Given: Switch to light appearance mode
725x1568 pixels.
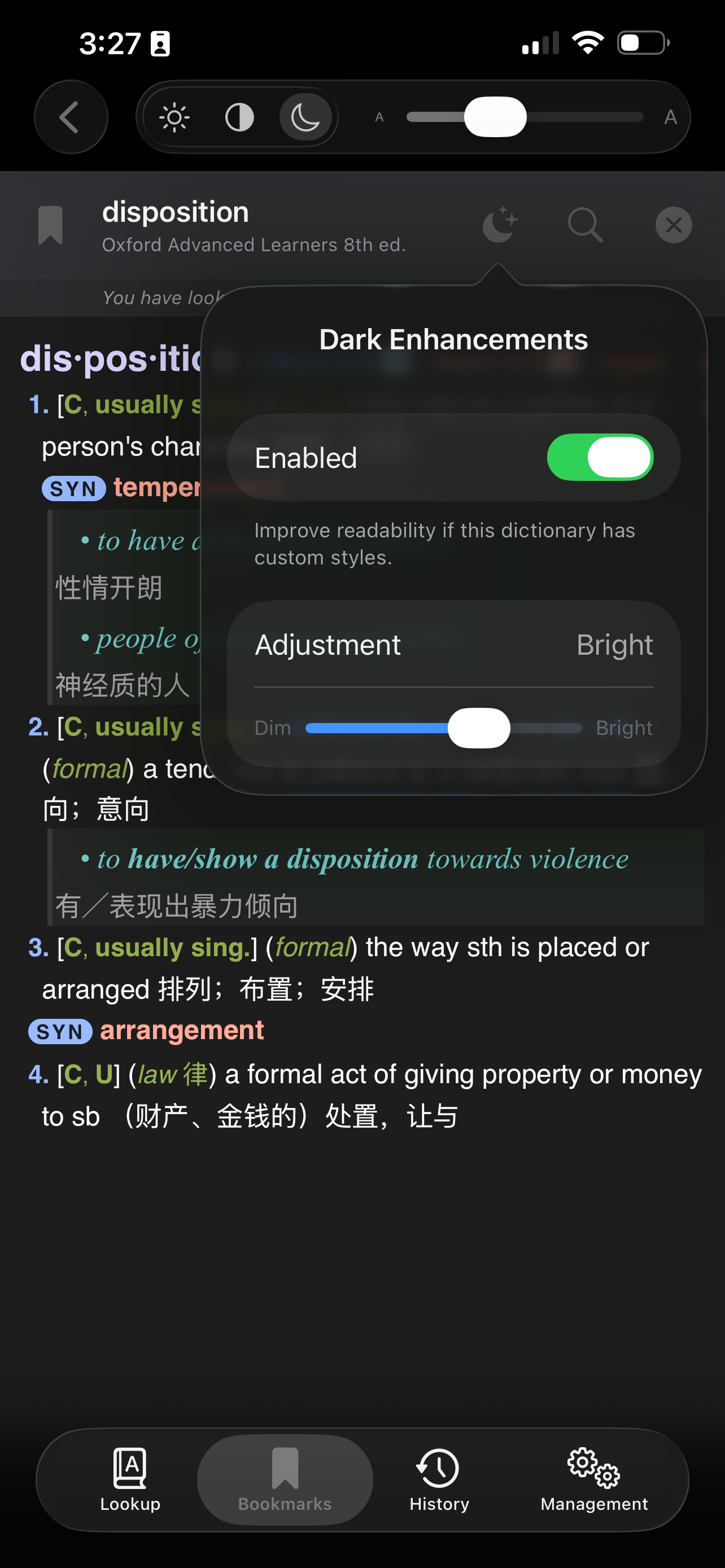Looking at the screenshot, I should tap(174, 117).
